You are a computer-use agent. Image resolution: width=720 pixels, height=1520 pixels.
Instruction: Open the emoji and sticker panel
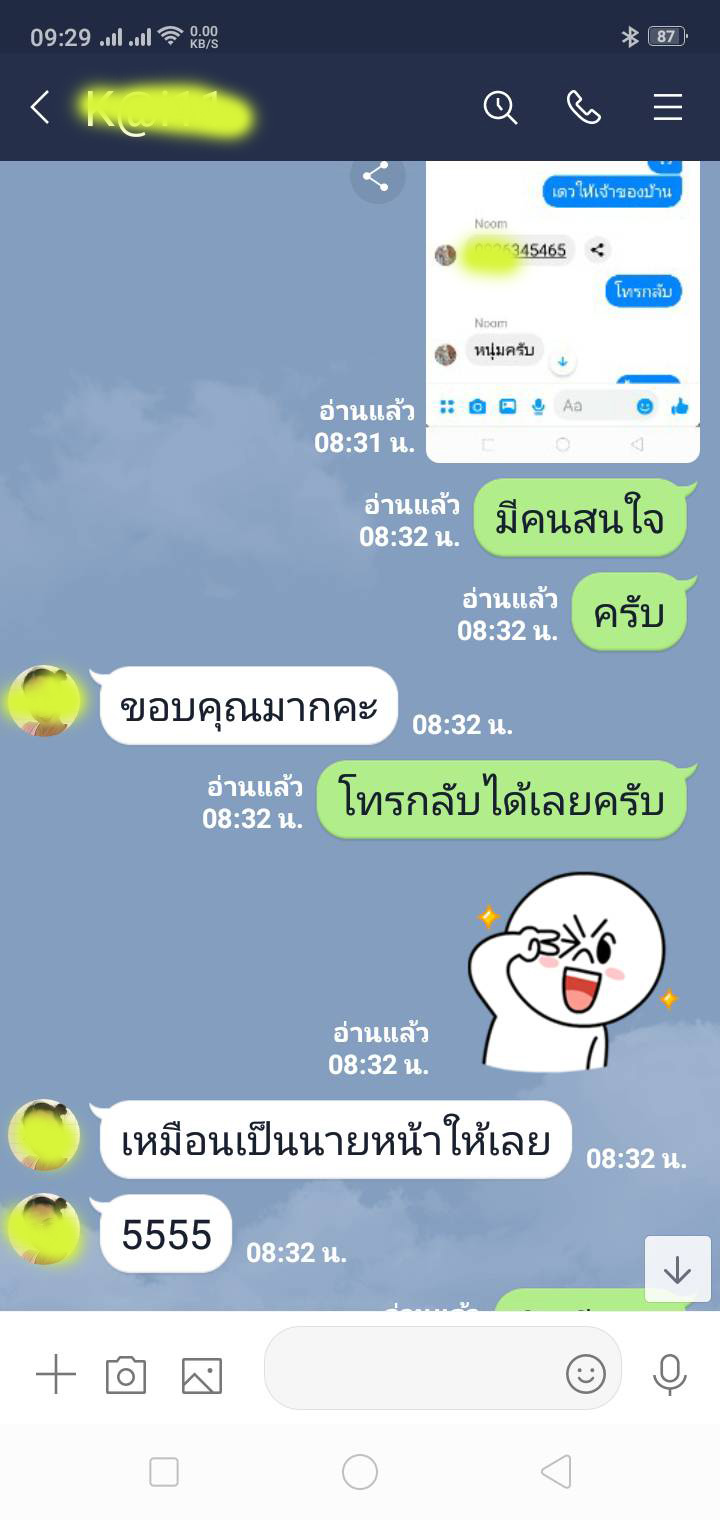pyautogui.click(x=586, y=1375)
